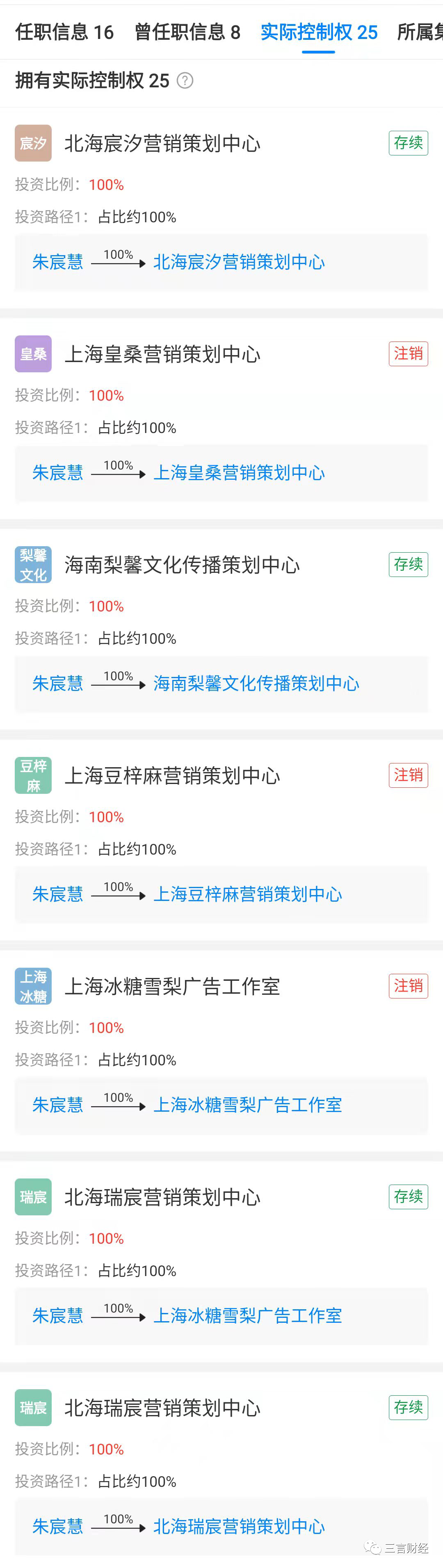Tap 朱宸慧 in the 北海宸汐 investment path
This screenshot has width=443, height=1568.
click(x=58, y=262)
